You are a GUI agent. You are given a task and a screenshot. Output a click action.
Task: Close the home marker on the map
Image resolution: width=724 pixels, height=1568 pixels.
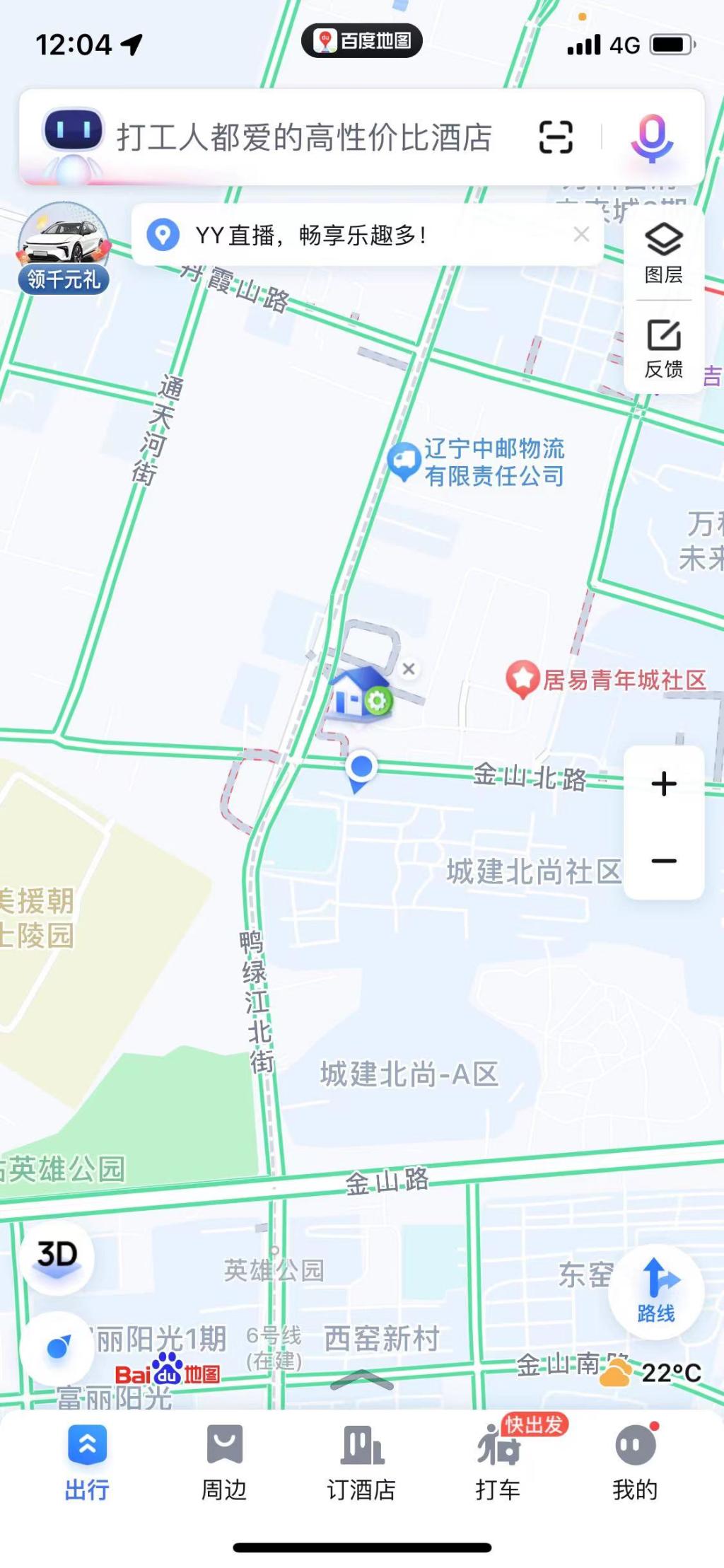(x=409, y=668)
